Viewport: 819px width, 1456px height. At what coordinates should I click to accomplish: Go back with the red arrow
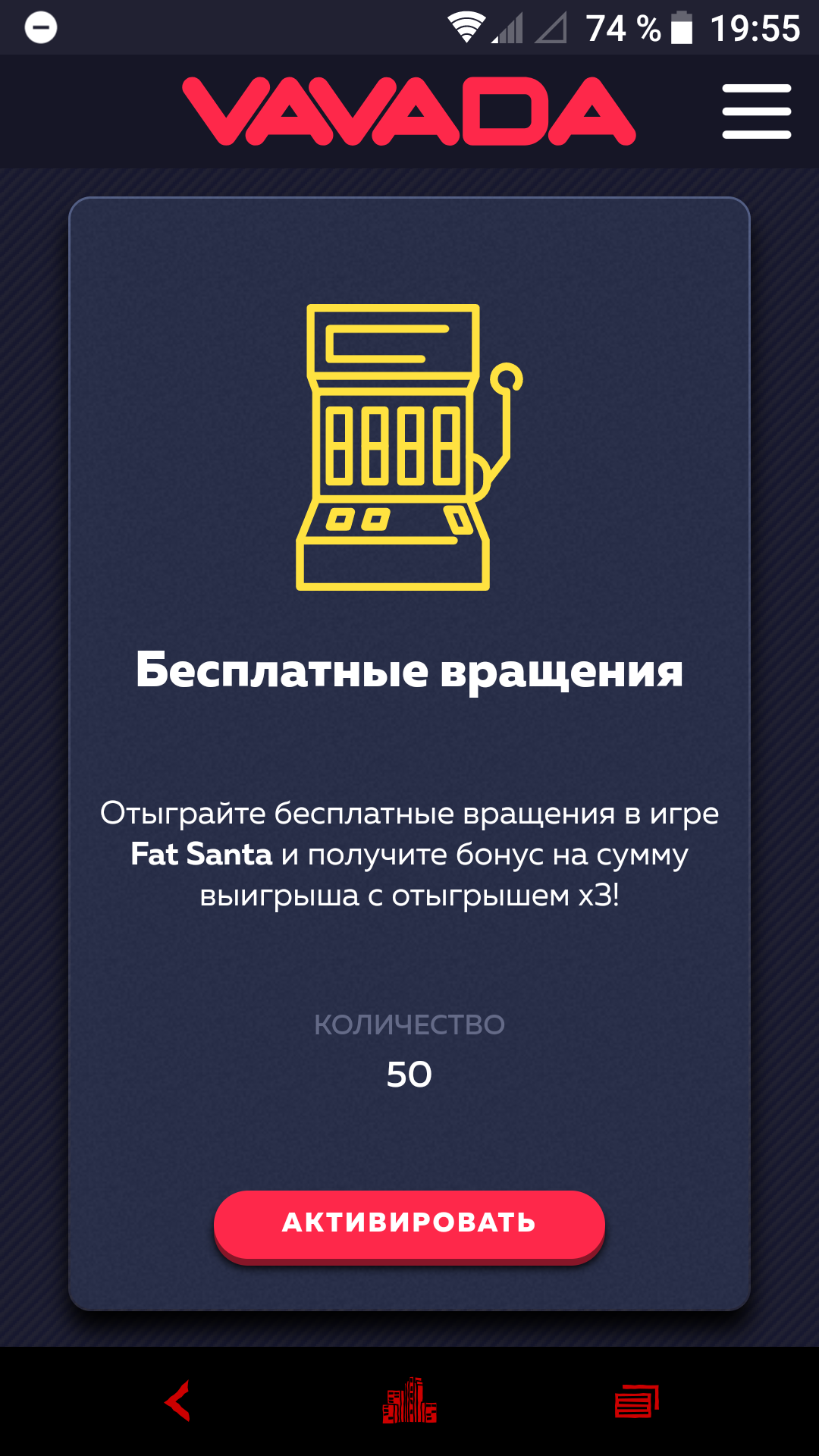point(177,1401)
